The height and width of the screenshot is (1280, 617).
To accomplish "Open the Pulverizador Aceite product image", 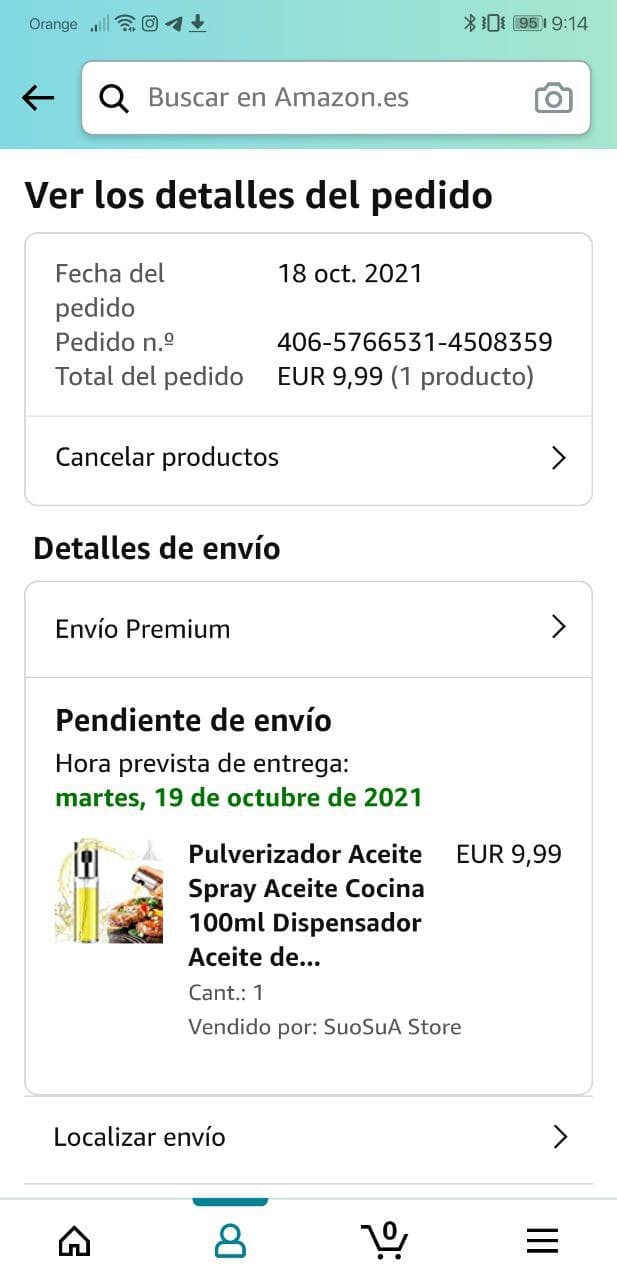I will point(108,891).
